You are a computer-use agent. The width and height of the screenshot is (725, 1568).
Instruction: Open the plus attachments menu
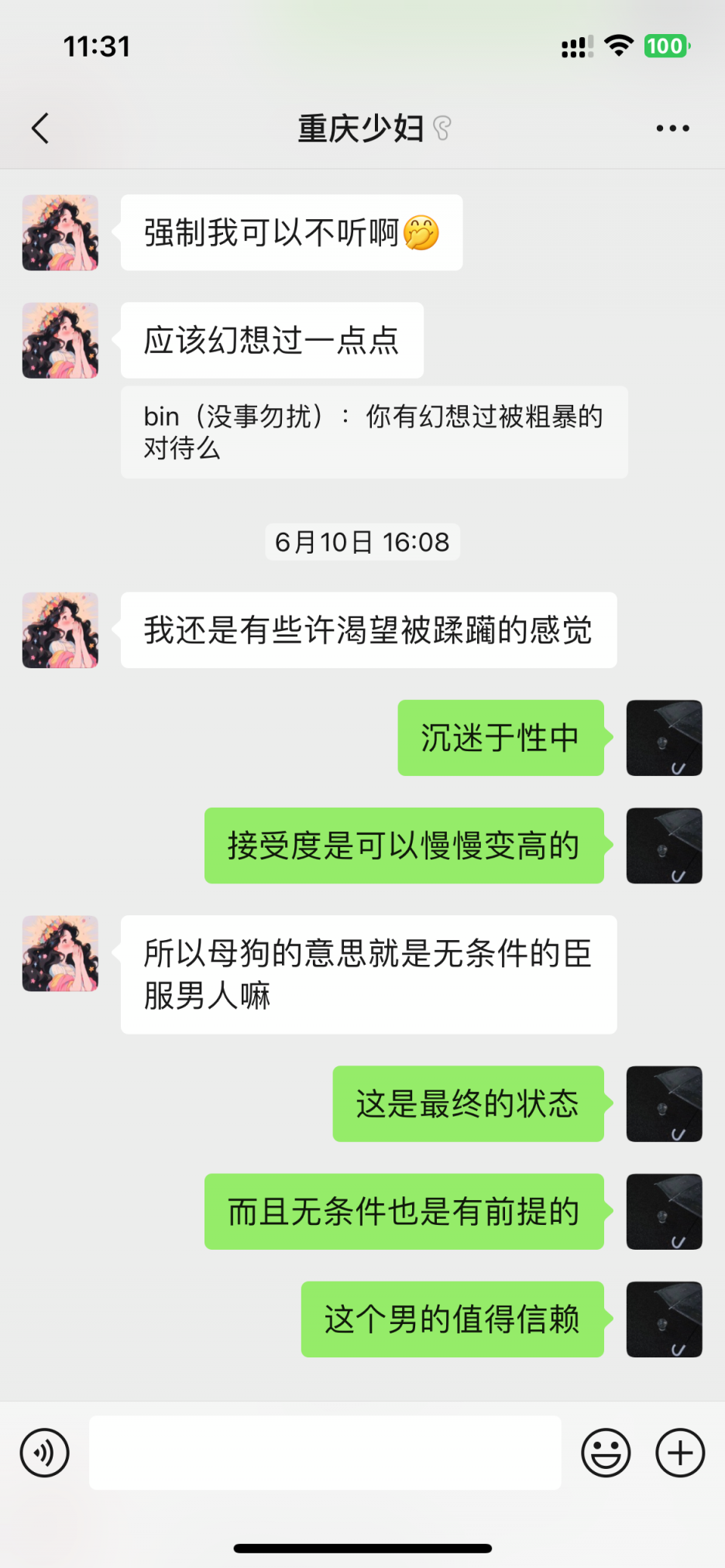pos(680,1453)
